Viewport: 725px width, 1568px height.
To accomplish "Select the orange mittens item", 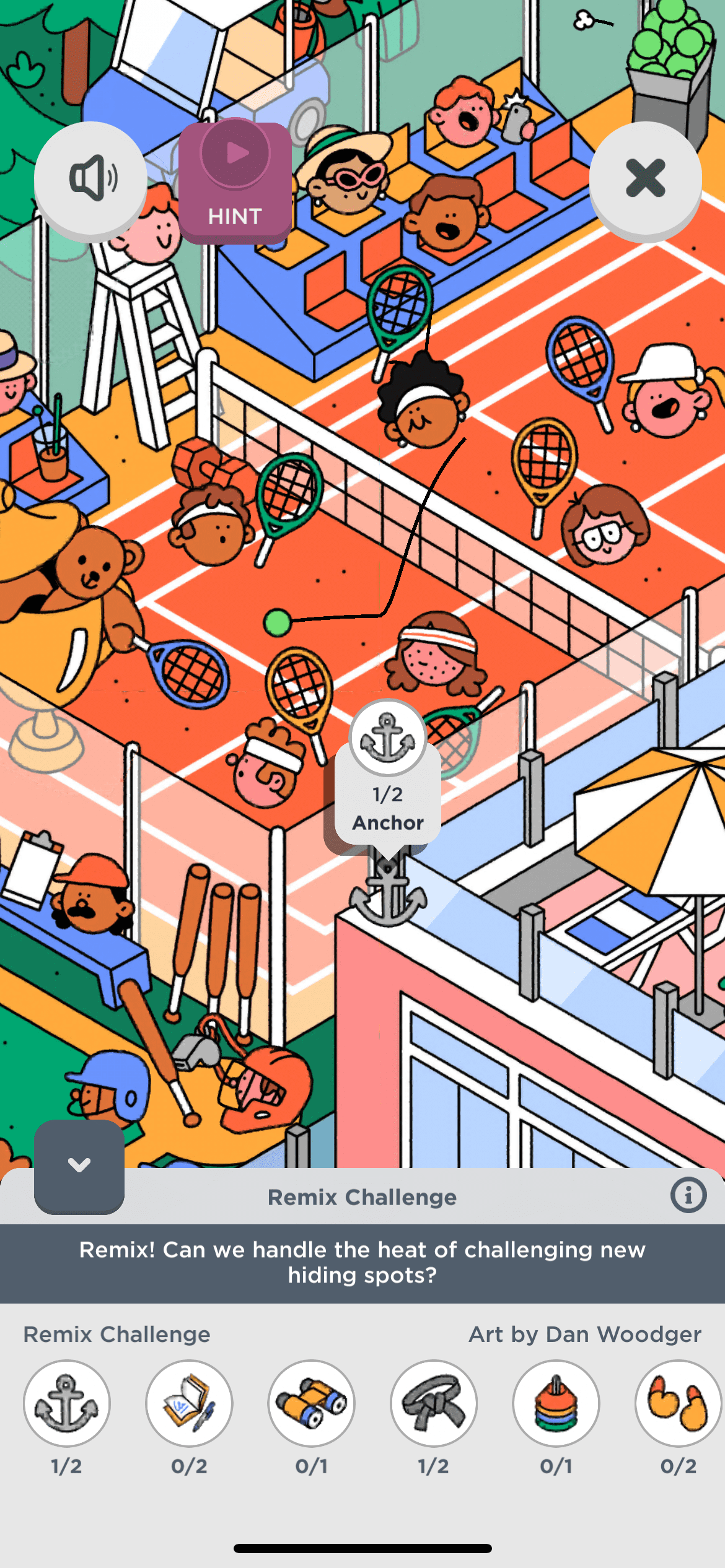I will pyautogui.click(x=677, y=1403).
